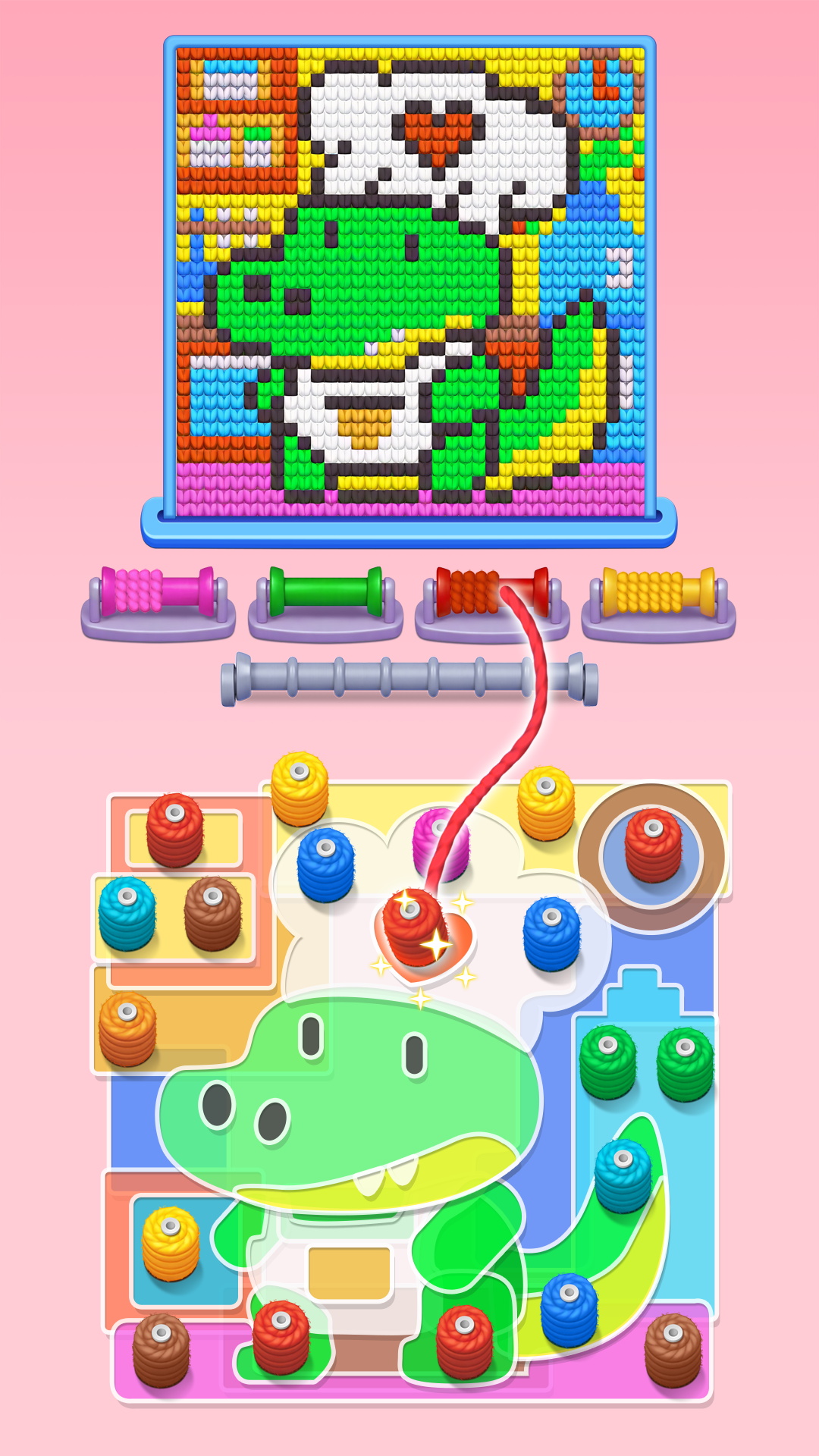Tap the yellow spool in the teal square
Viewport: 819px width, 1456px height.
pyautogui.click(x=171, y=1244)
